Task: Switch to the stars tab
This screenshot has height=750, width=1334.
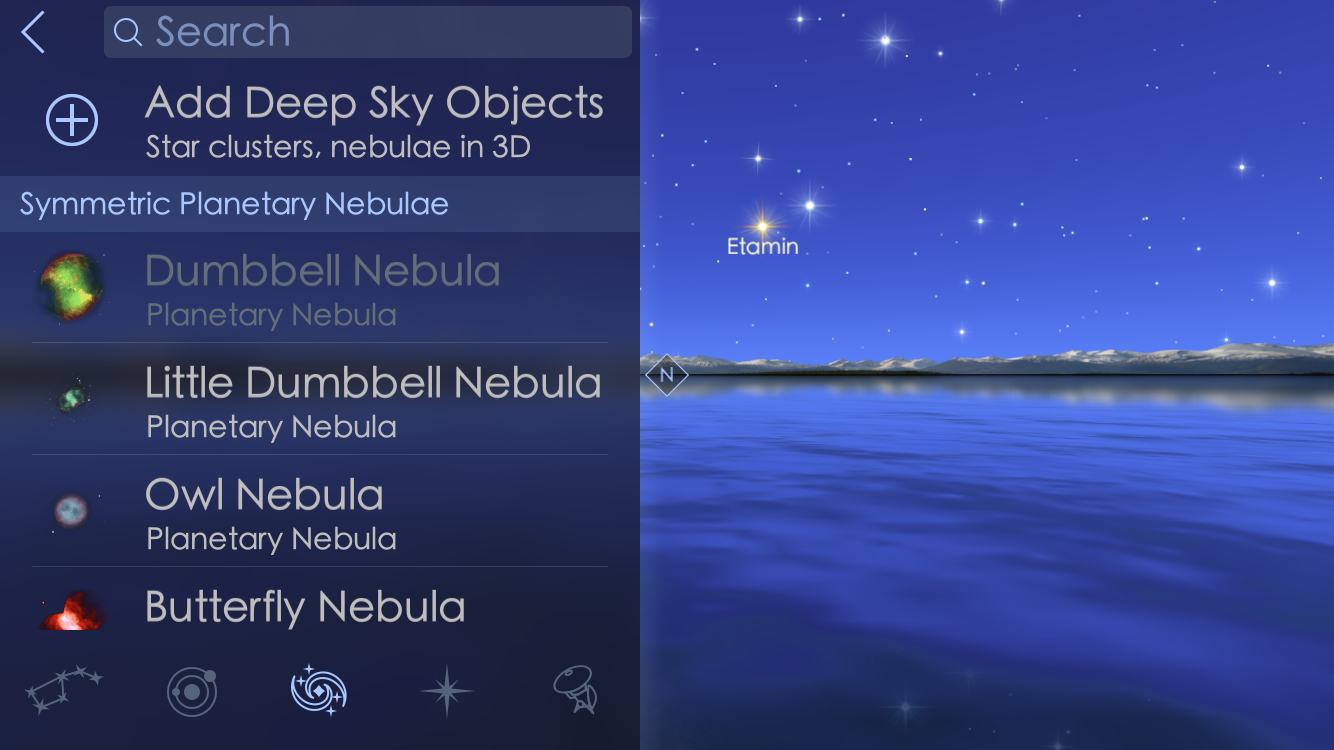Action: [446, 691]
